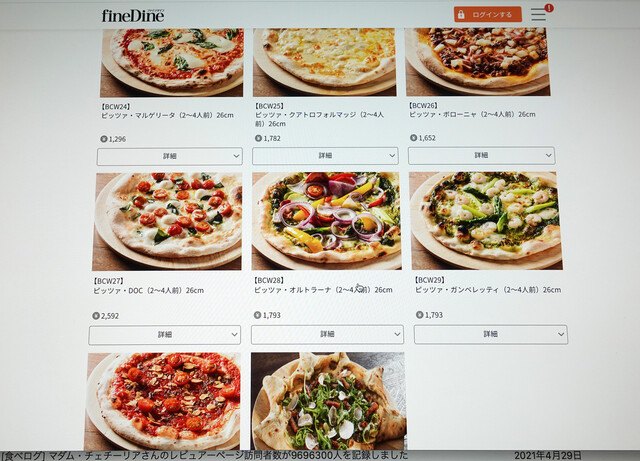The image size is (640, 461).
Task: Open BCW25 Quattro Formaggi pizza image
Action: pos(326,60)
